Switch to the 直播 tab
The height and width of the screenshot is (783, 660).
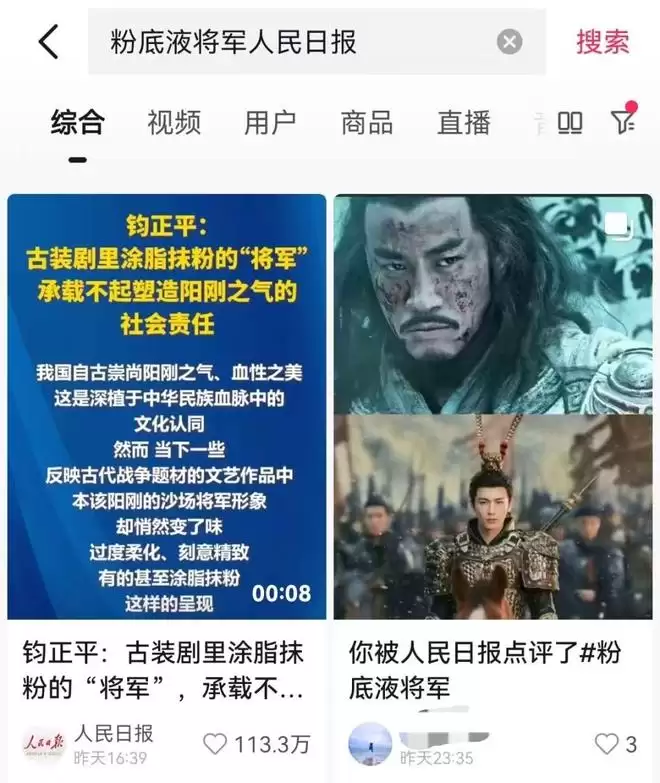463,123
